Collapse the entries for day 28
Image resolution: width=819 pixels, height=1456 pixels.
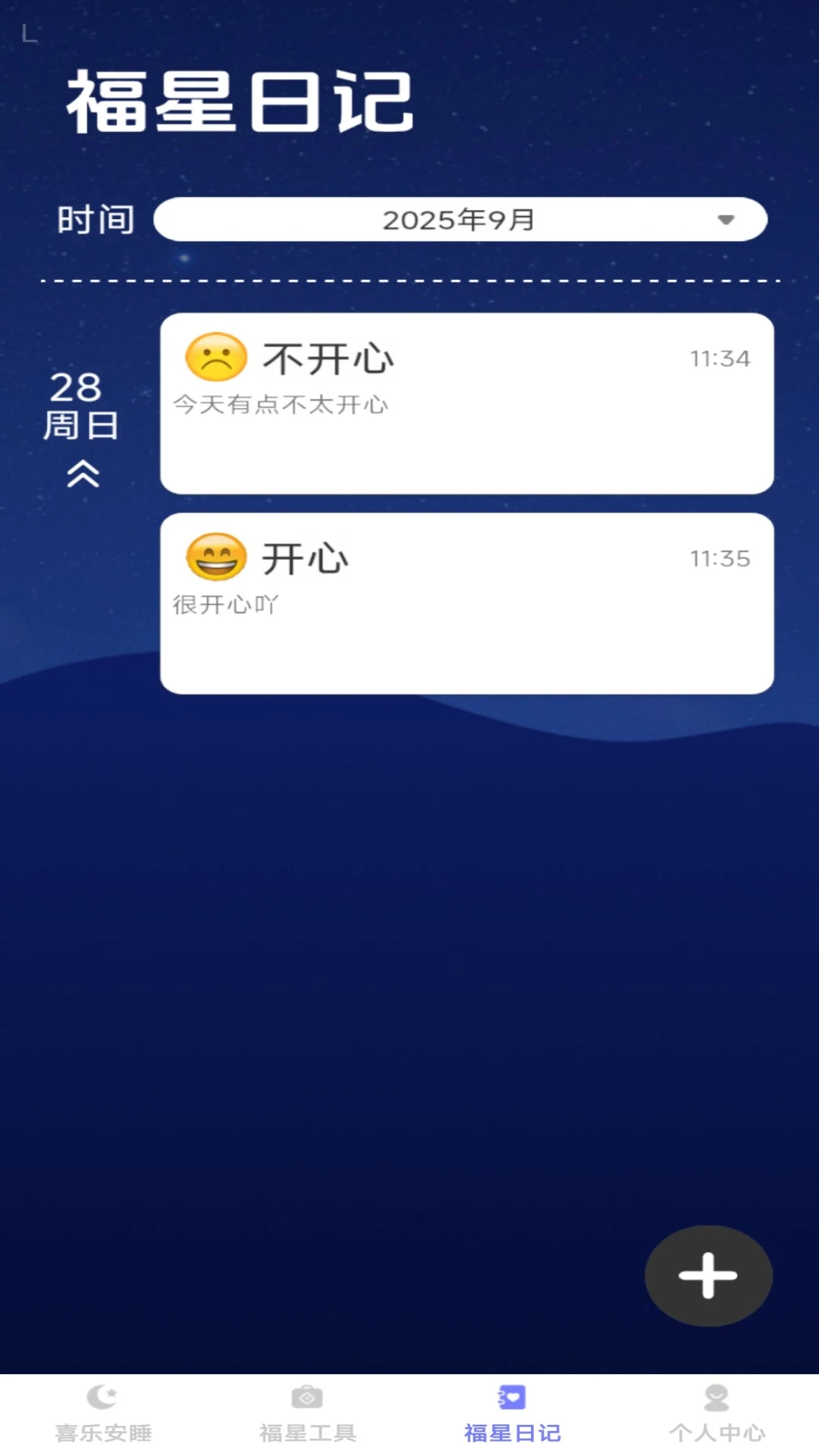tap(83, 475)
